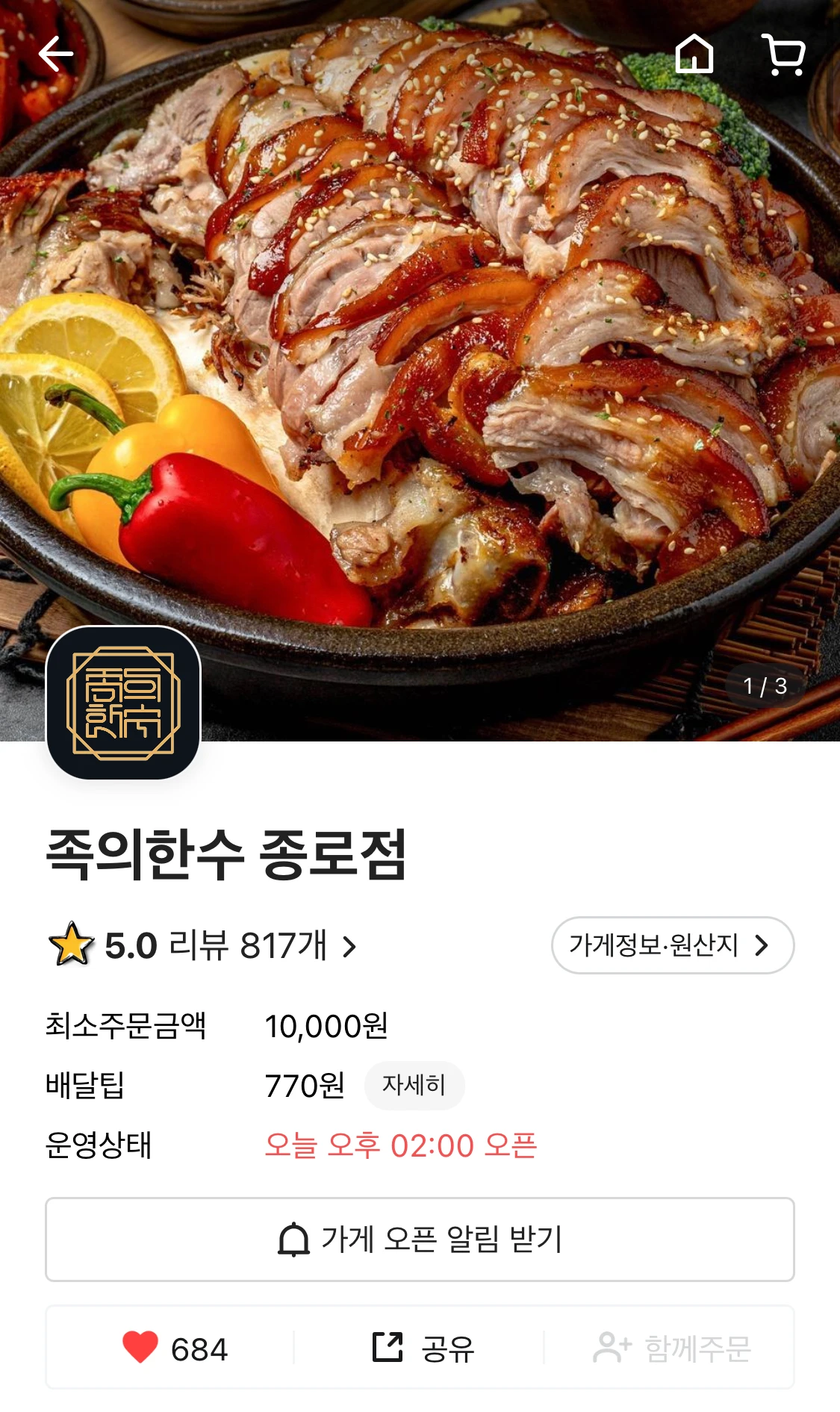Open the home icon
840x1412 pixels.
click(694, 54)
